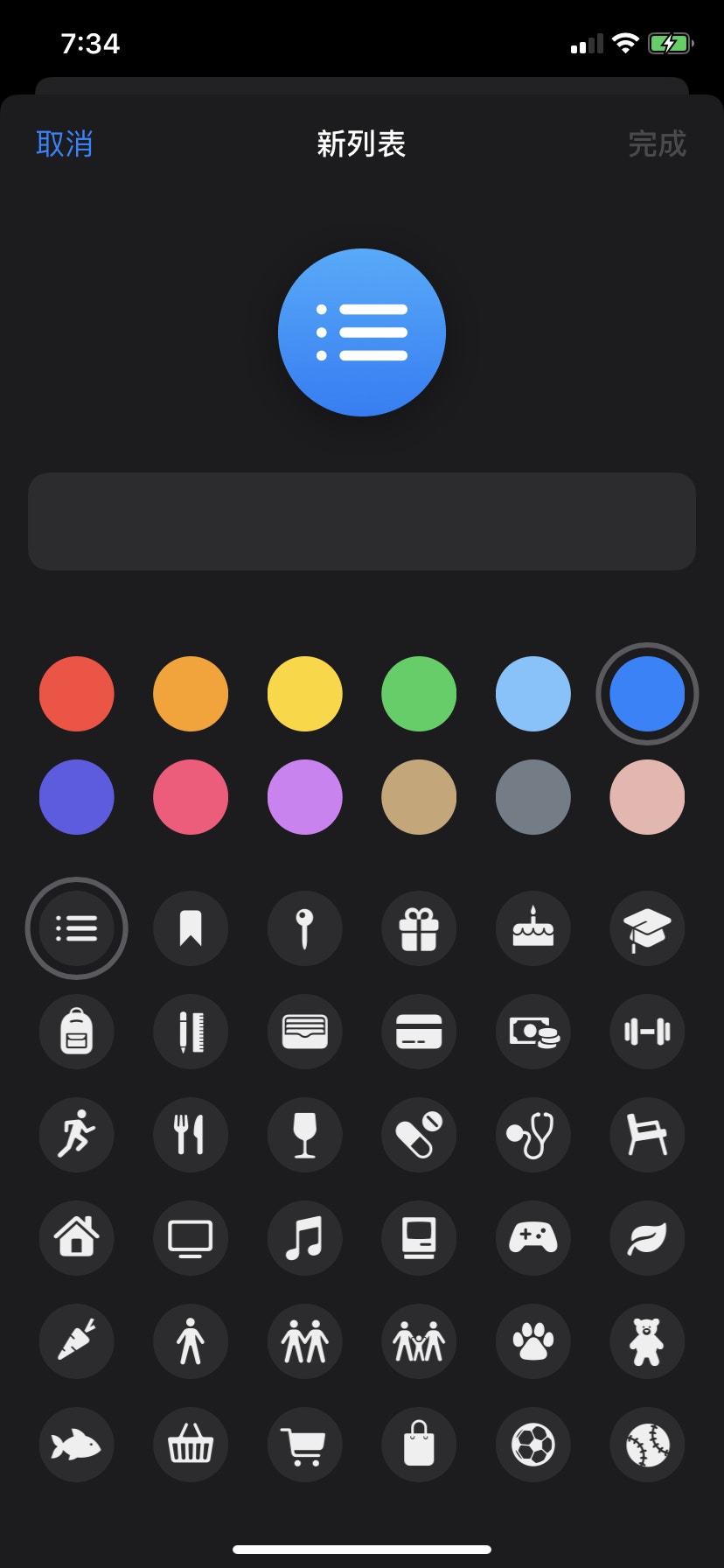724x1568 pixels.
Task: Pick the birthday cake icon
Action: pos(533,928)
